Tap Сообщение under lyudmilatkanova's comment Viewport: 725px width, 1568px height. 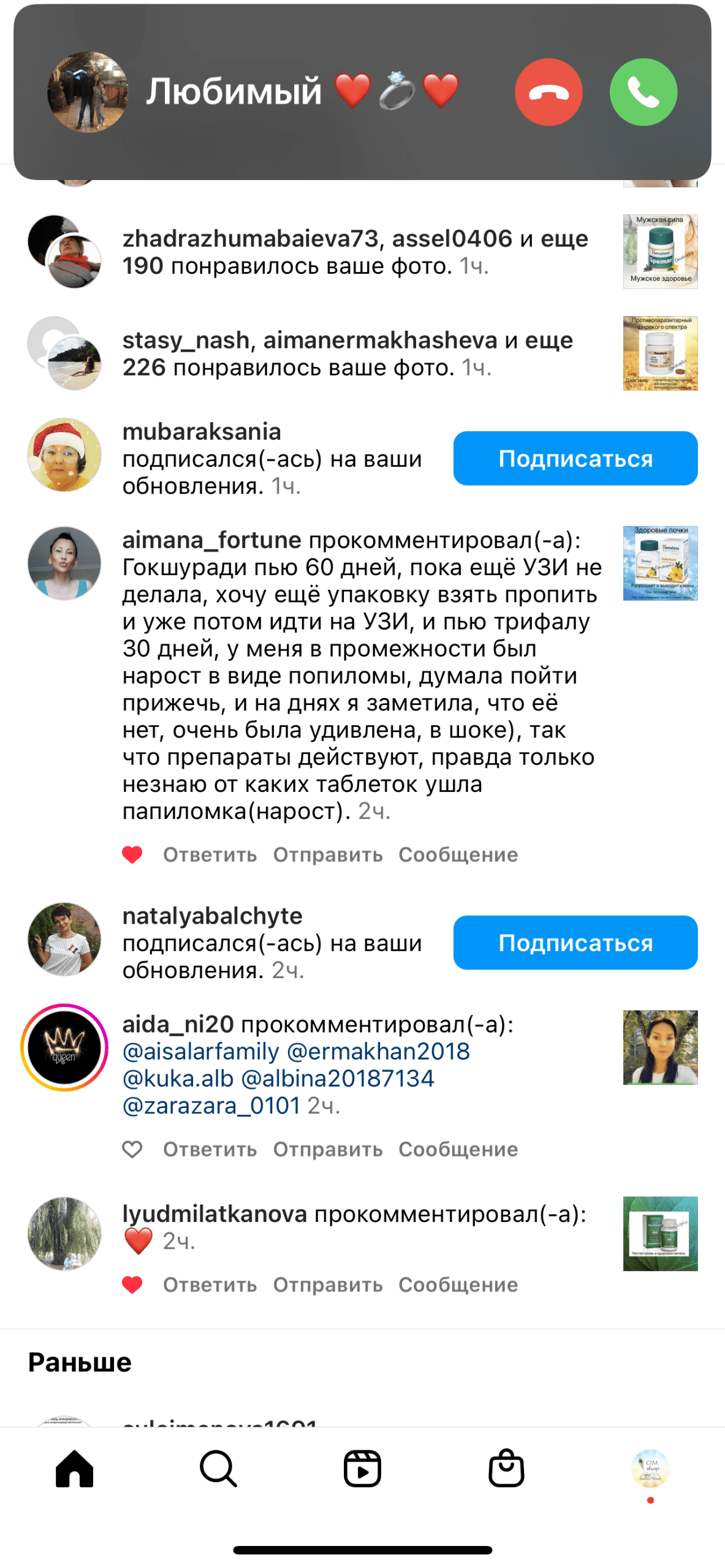click(x=458, y=1284)
